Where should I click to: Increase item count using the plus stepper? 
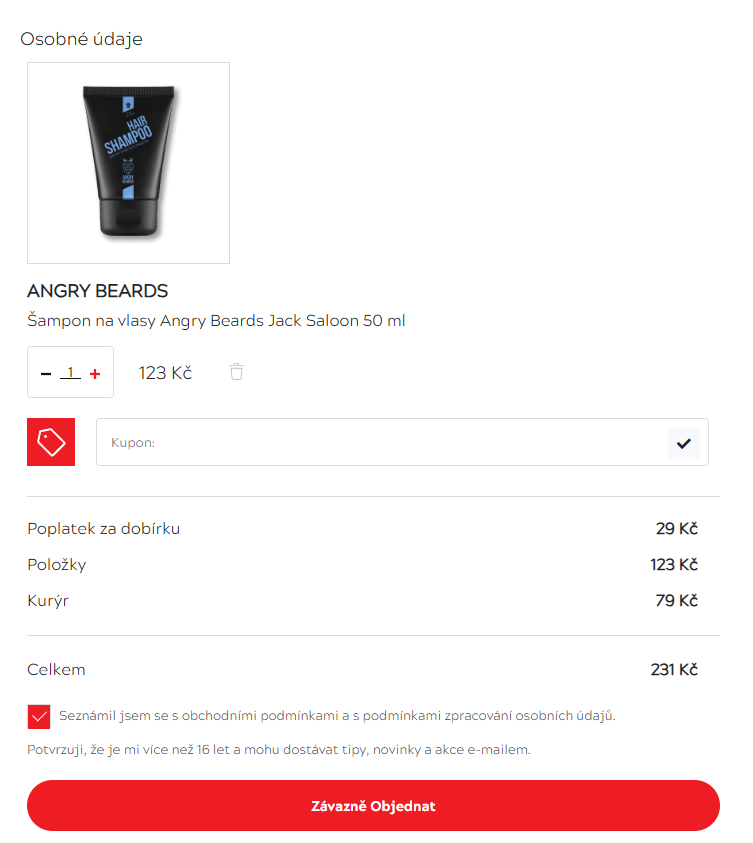(95, 372)
